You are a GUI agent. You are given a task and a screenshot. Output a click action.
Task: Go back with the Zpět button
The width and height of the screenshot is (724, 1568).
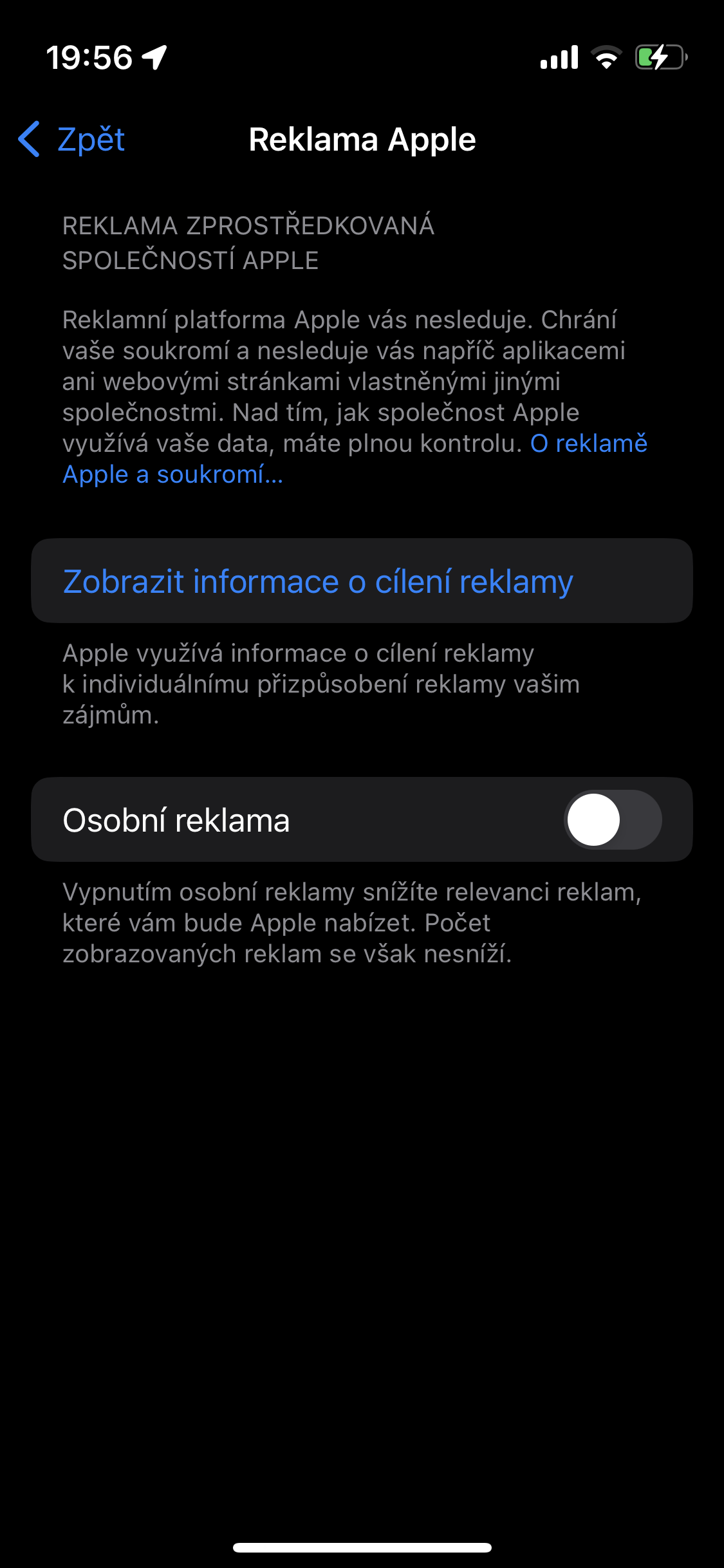(72, 139)
